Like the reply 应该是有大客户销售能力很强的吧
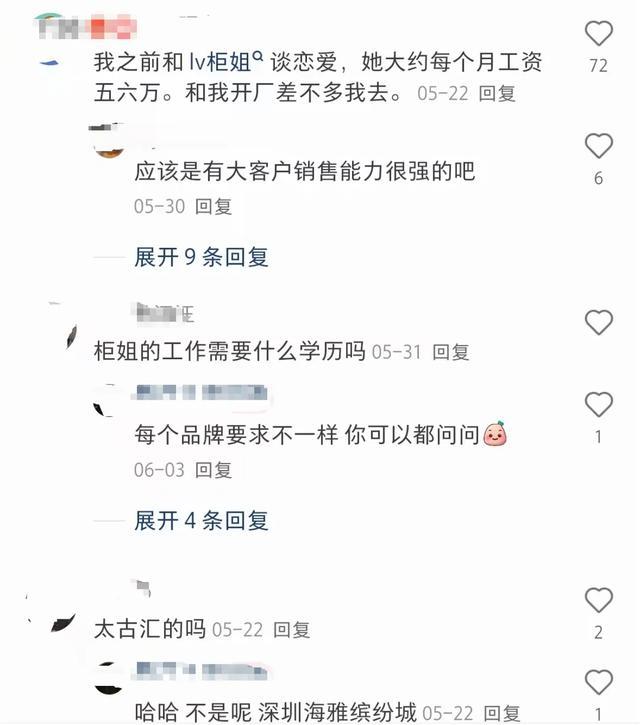 click(x=598, y=147)
